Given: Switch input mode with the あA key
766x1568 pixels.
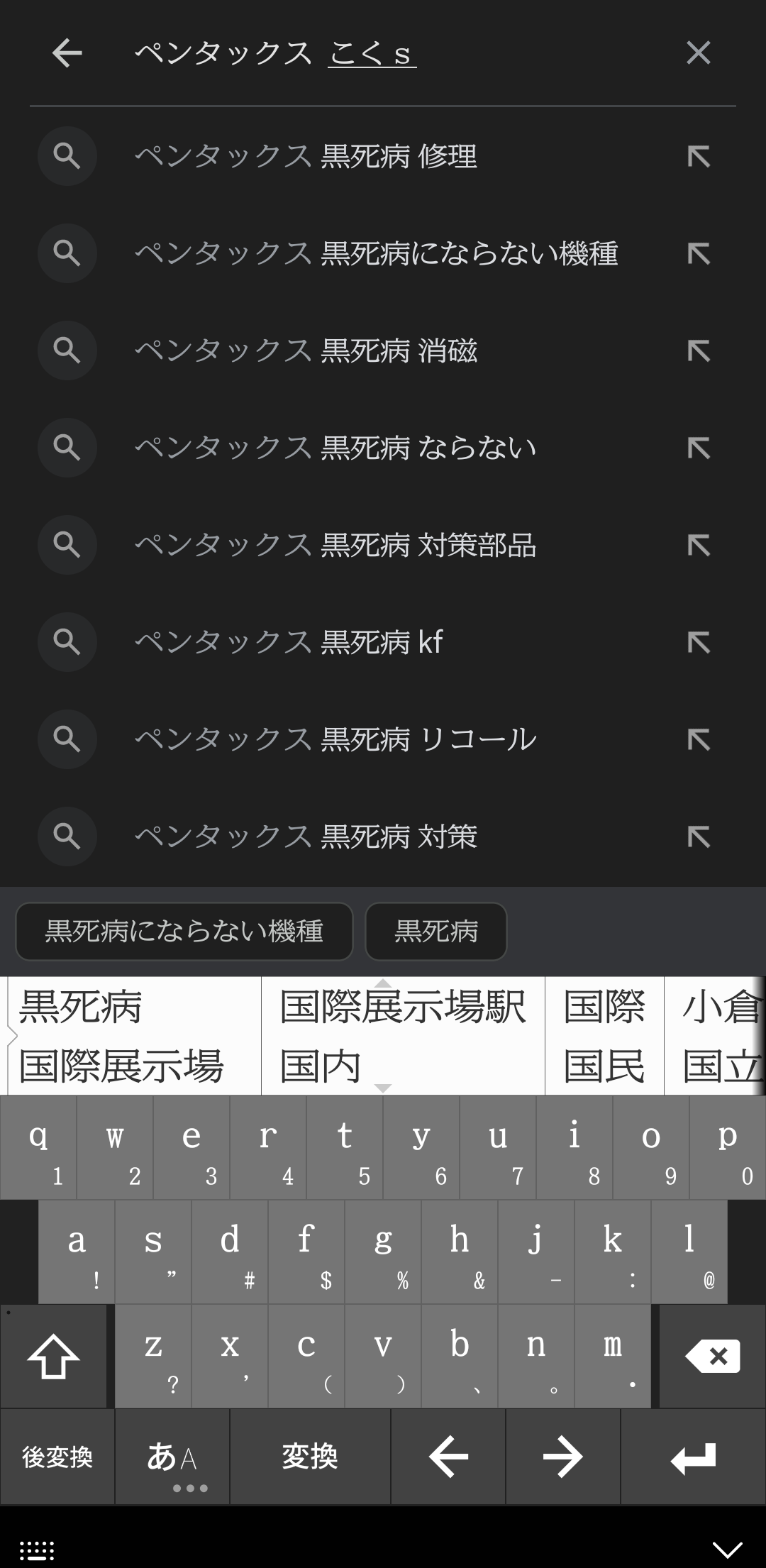Looking at the screenshot, I should (x=172, y=1457).
